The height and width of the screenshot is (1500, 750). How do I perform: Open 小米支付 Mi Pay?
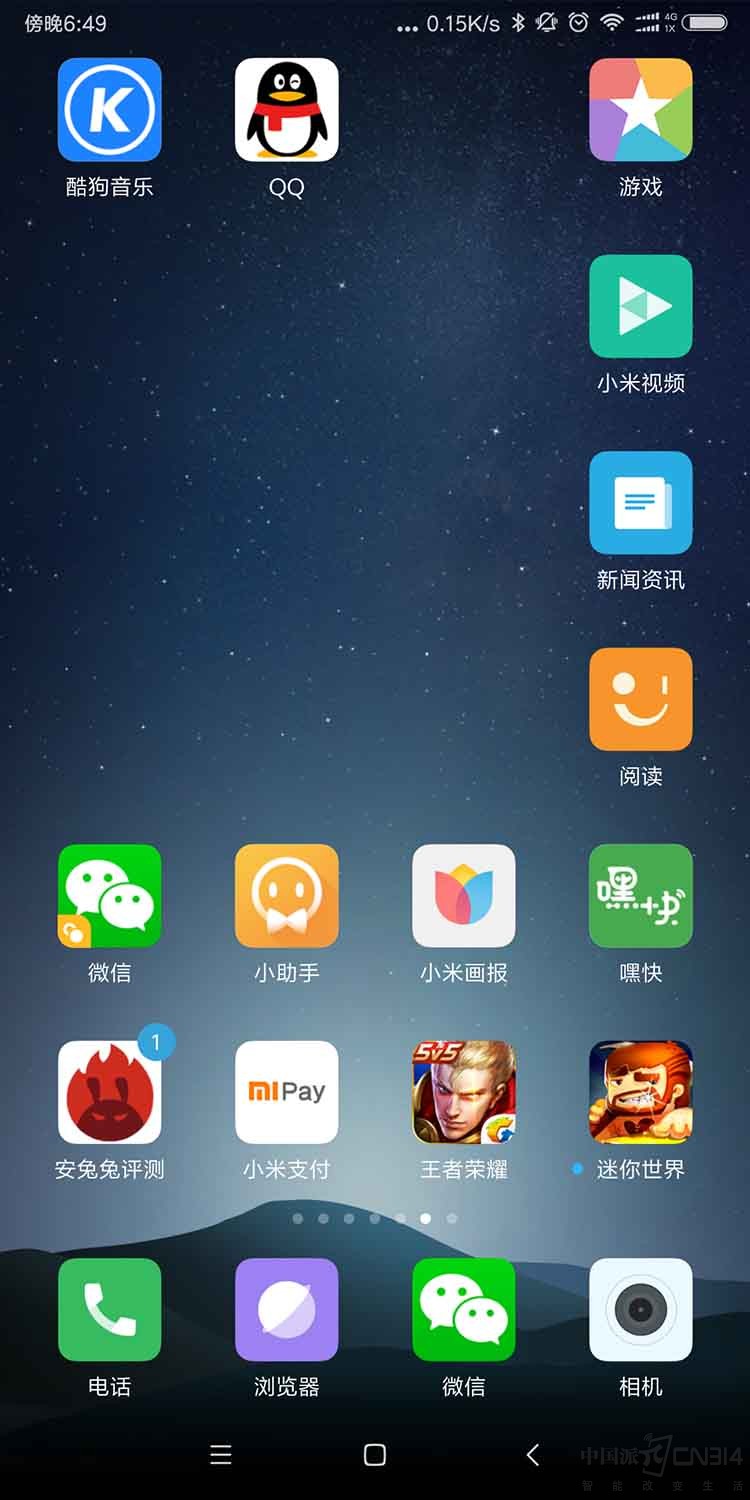coord(286,1092)
